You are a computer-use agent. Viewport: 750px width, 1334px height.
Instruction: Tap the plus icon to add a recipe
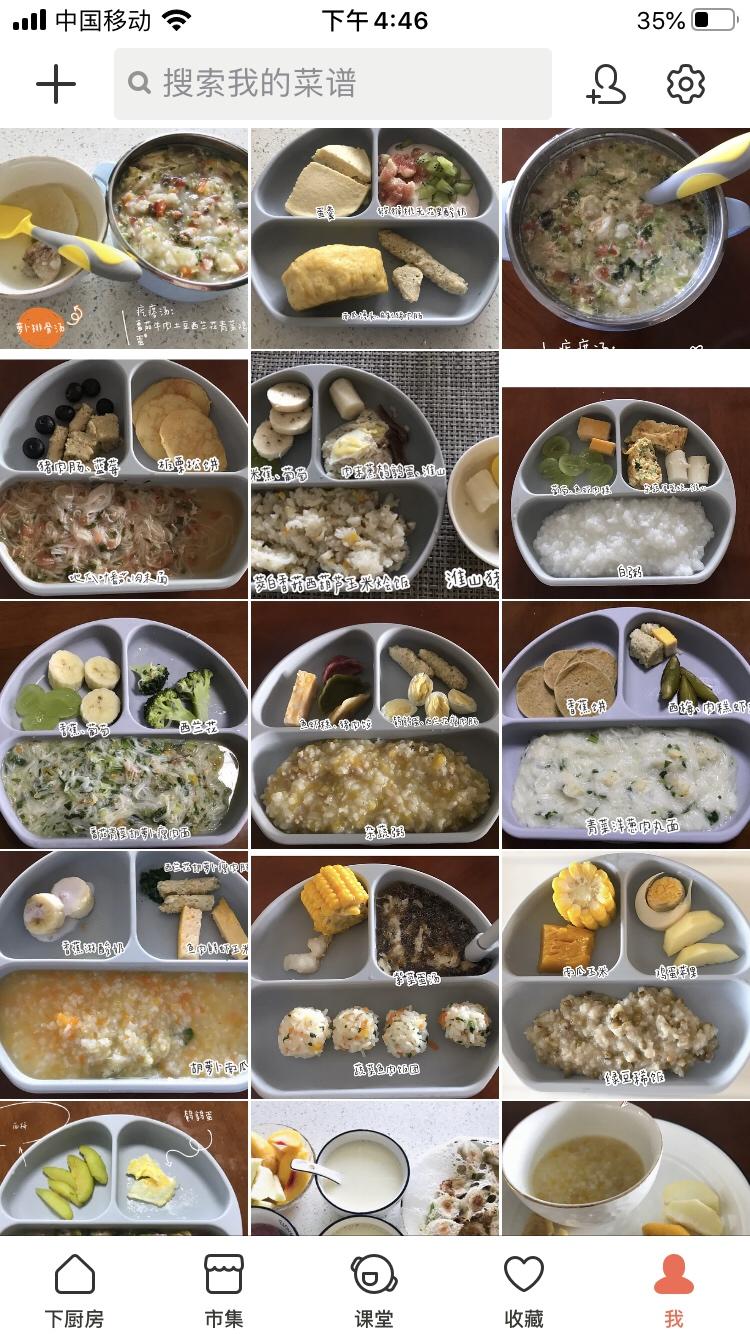[x=56, y=84]
